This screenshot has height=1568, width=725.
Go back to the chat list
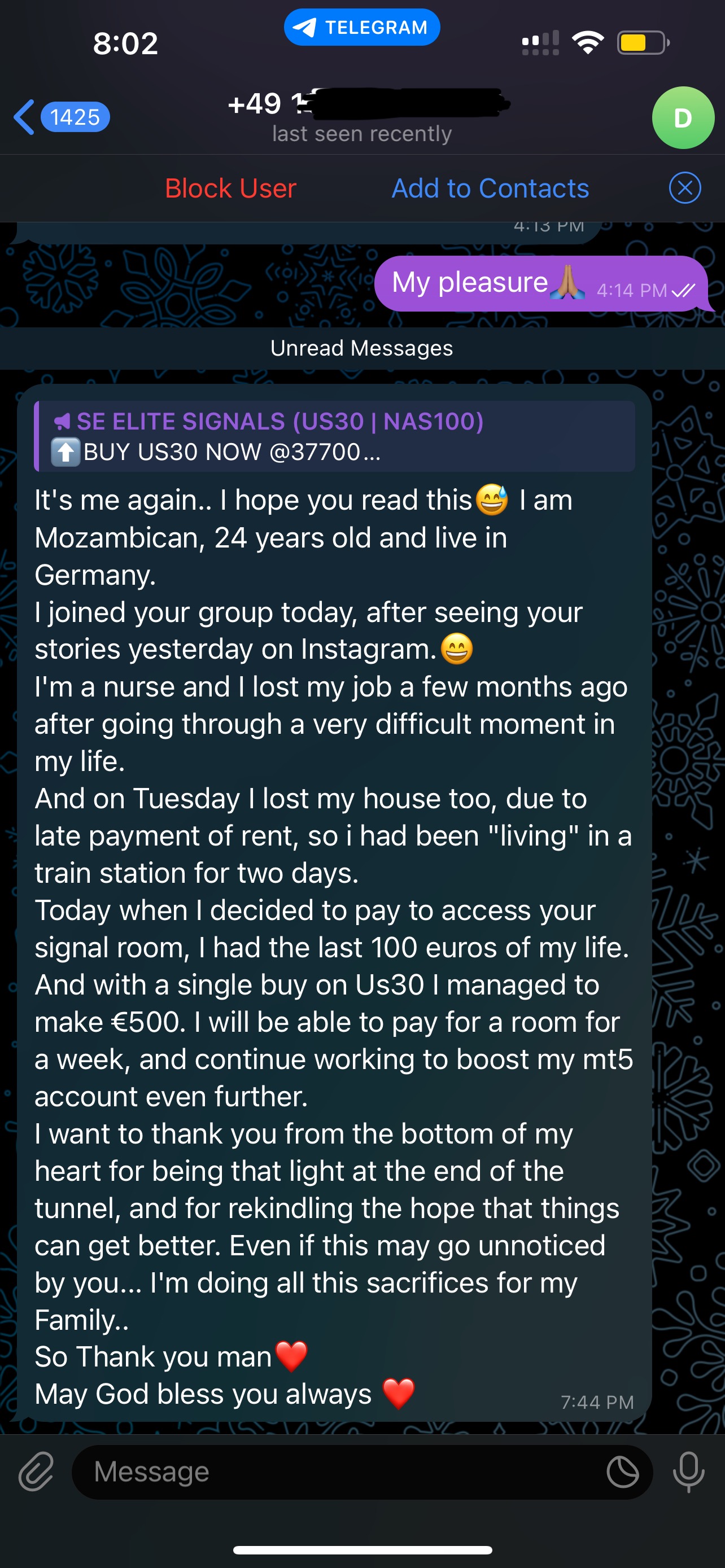[60, 117]
